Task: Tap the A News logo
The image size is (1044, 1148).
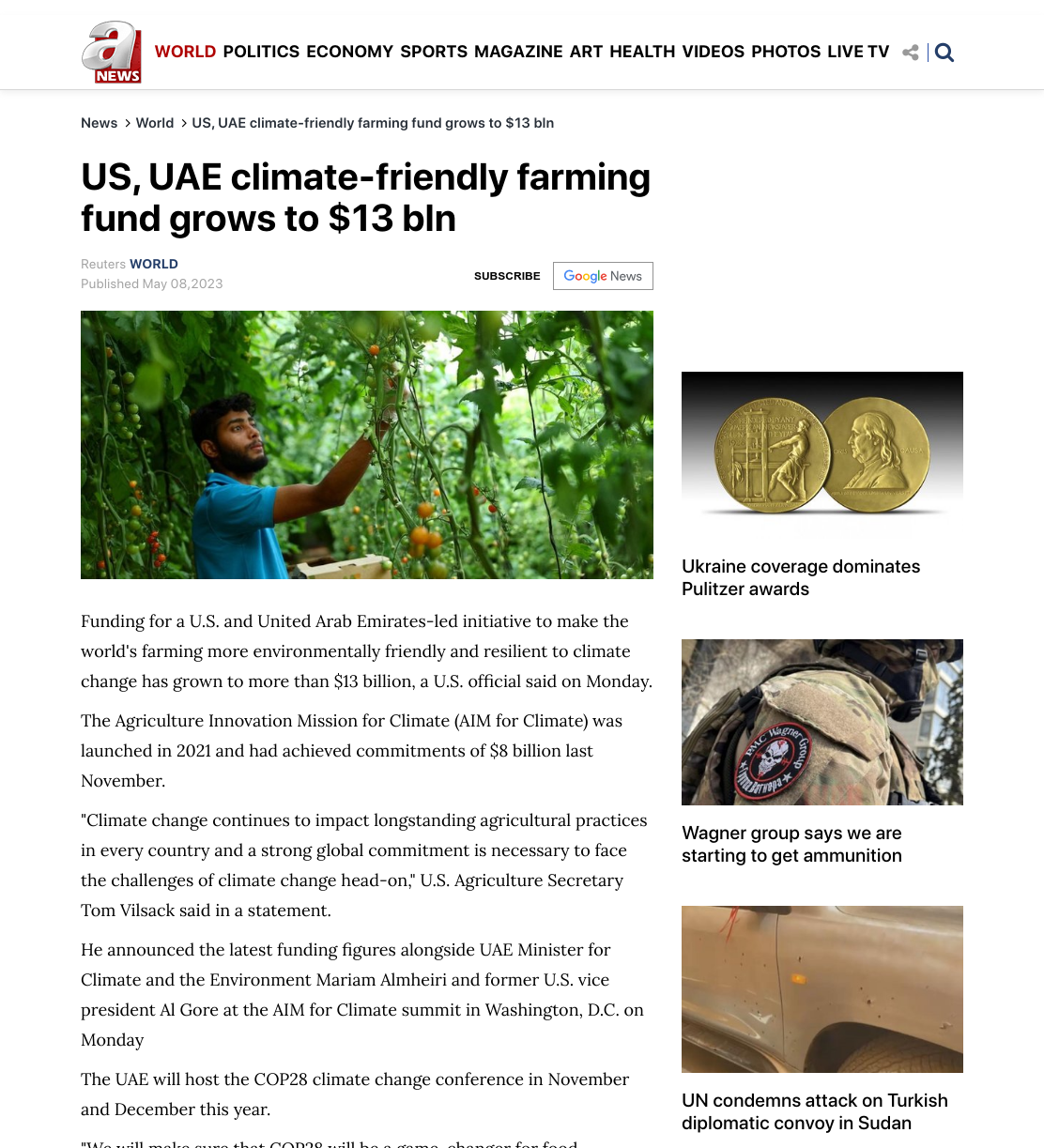Action: [112, 53]
